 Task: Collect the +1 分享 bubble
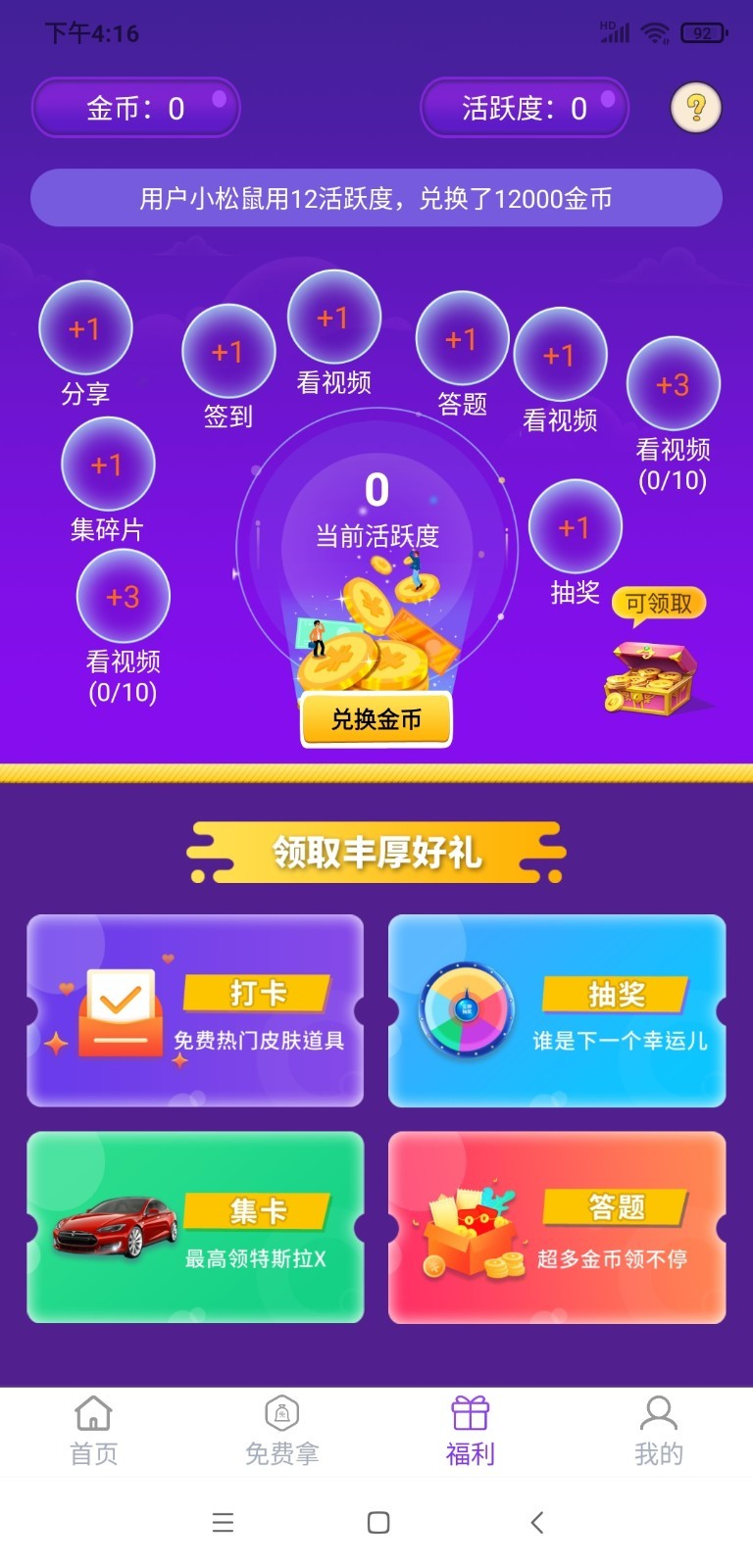(x=85, y=328)
